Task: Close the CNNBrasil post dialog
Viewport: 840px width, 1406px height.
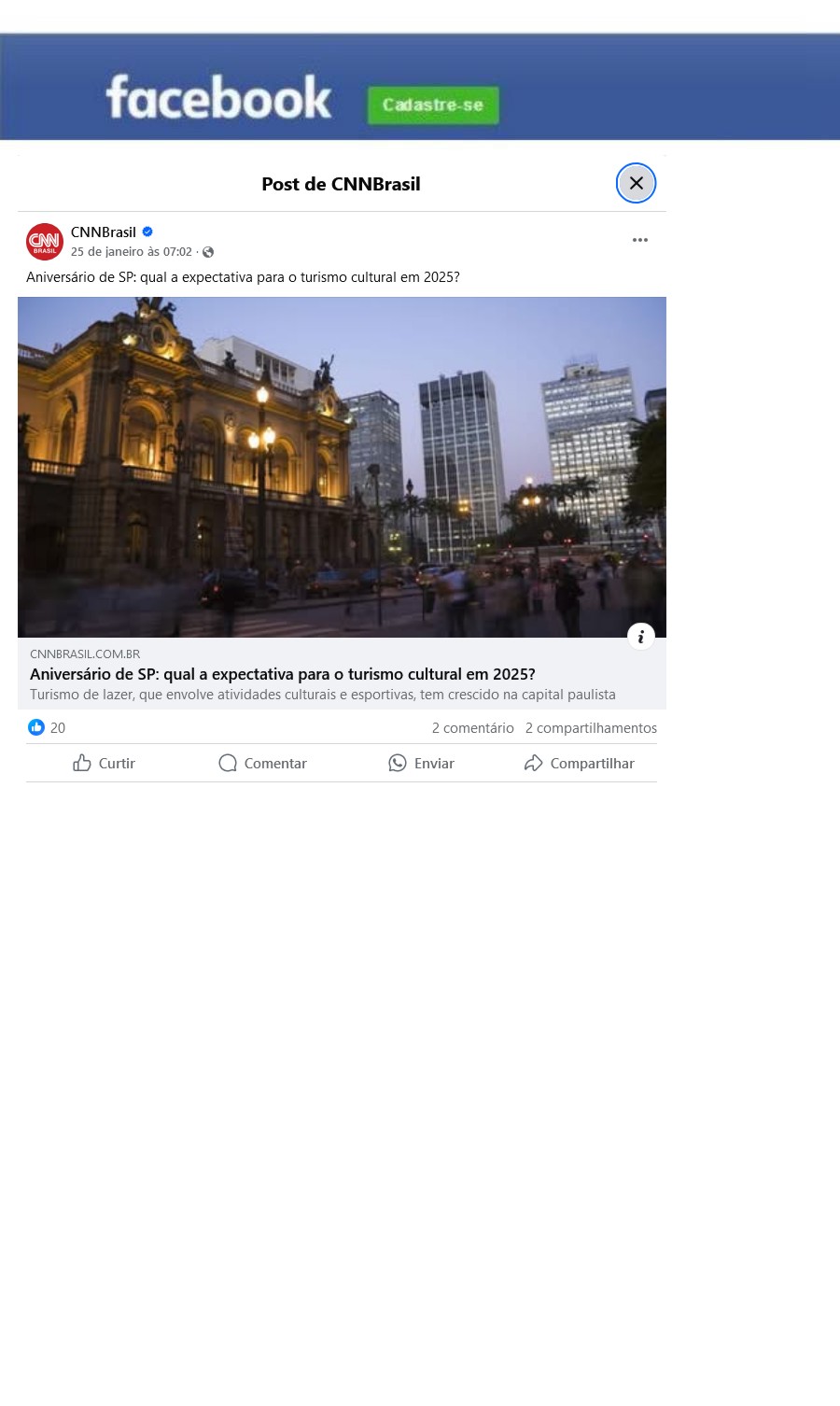Action: 636,183
